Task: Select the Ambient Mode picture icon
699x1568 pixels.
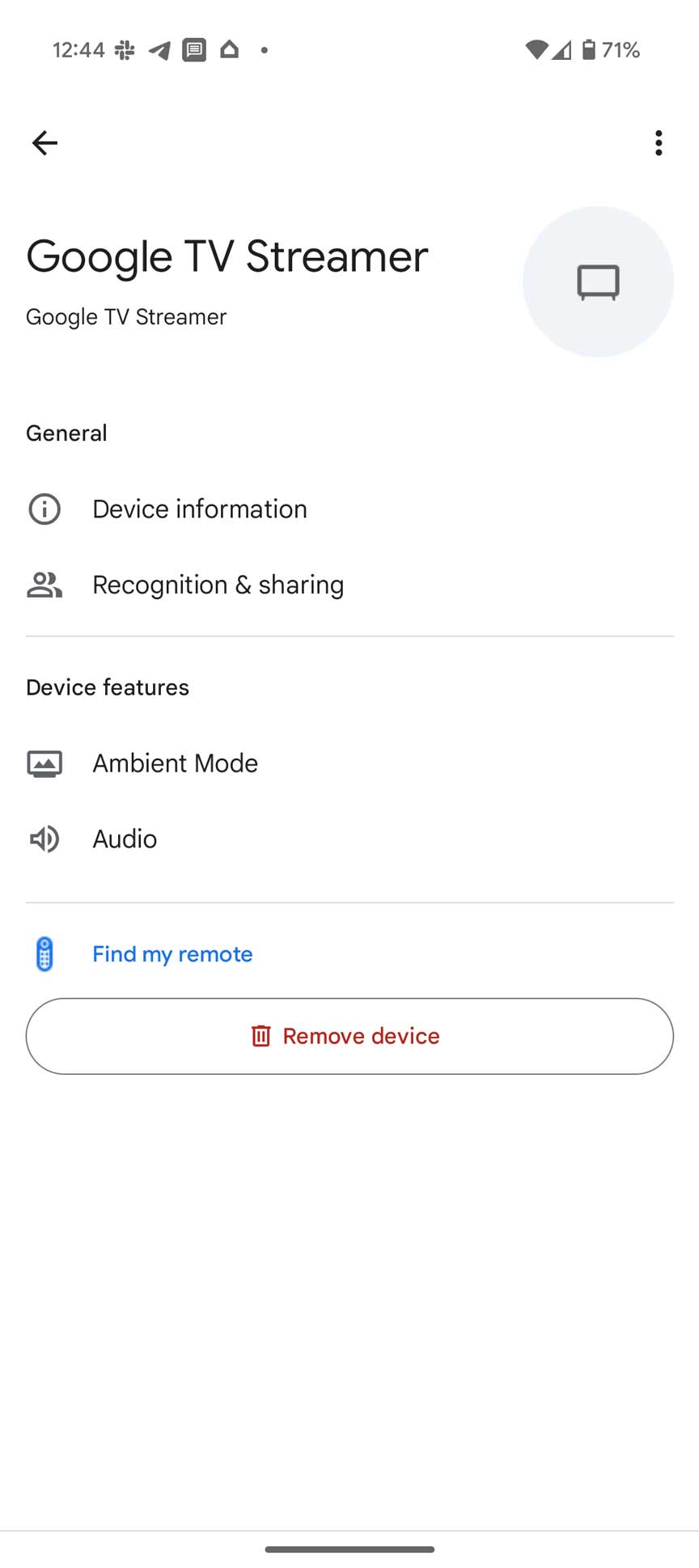Action: pyautogui.click(x=44, y=763)
